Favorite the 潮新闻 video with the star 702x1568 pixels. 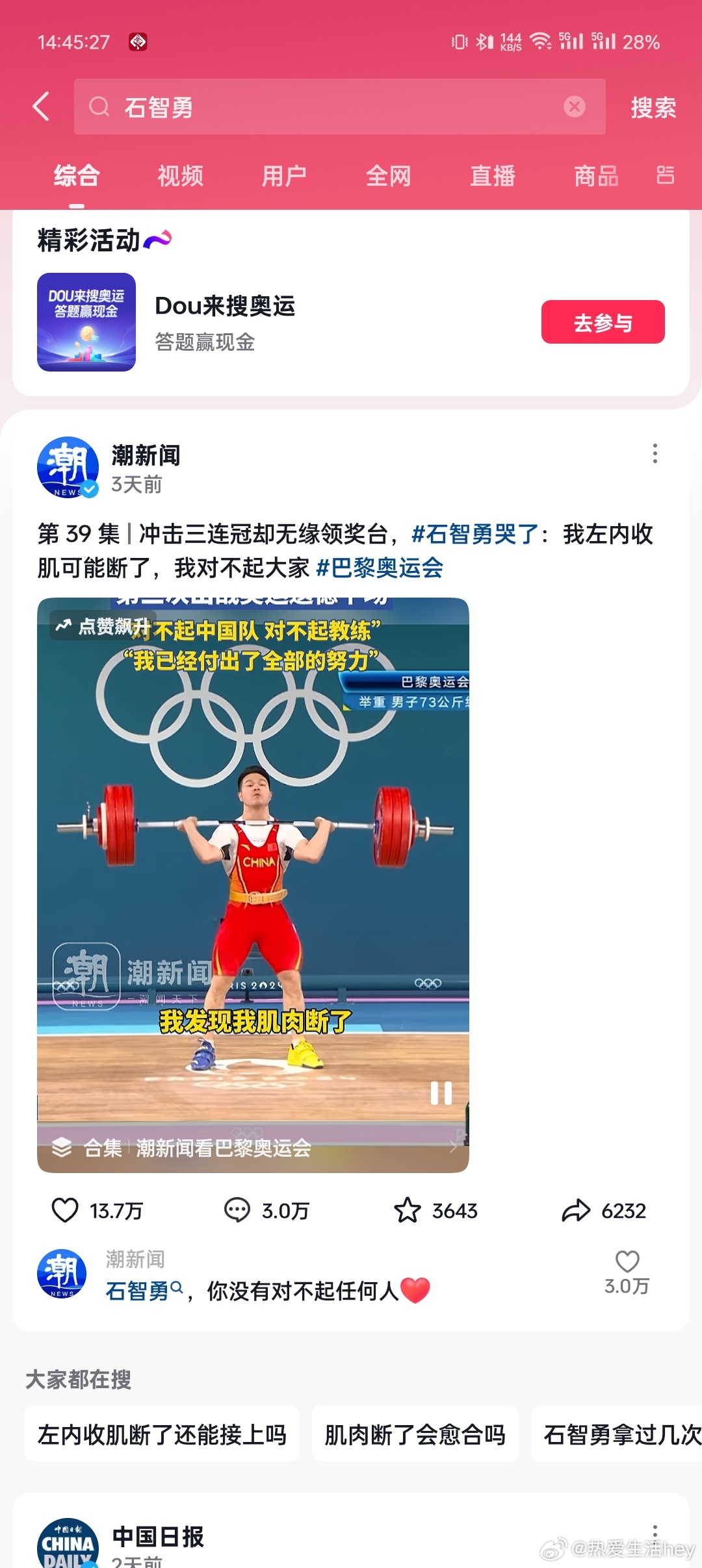pyautogui.click(x=408, y=1210)
